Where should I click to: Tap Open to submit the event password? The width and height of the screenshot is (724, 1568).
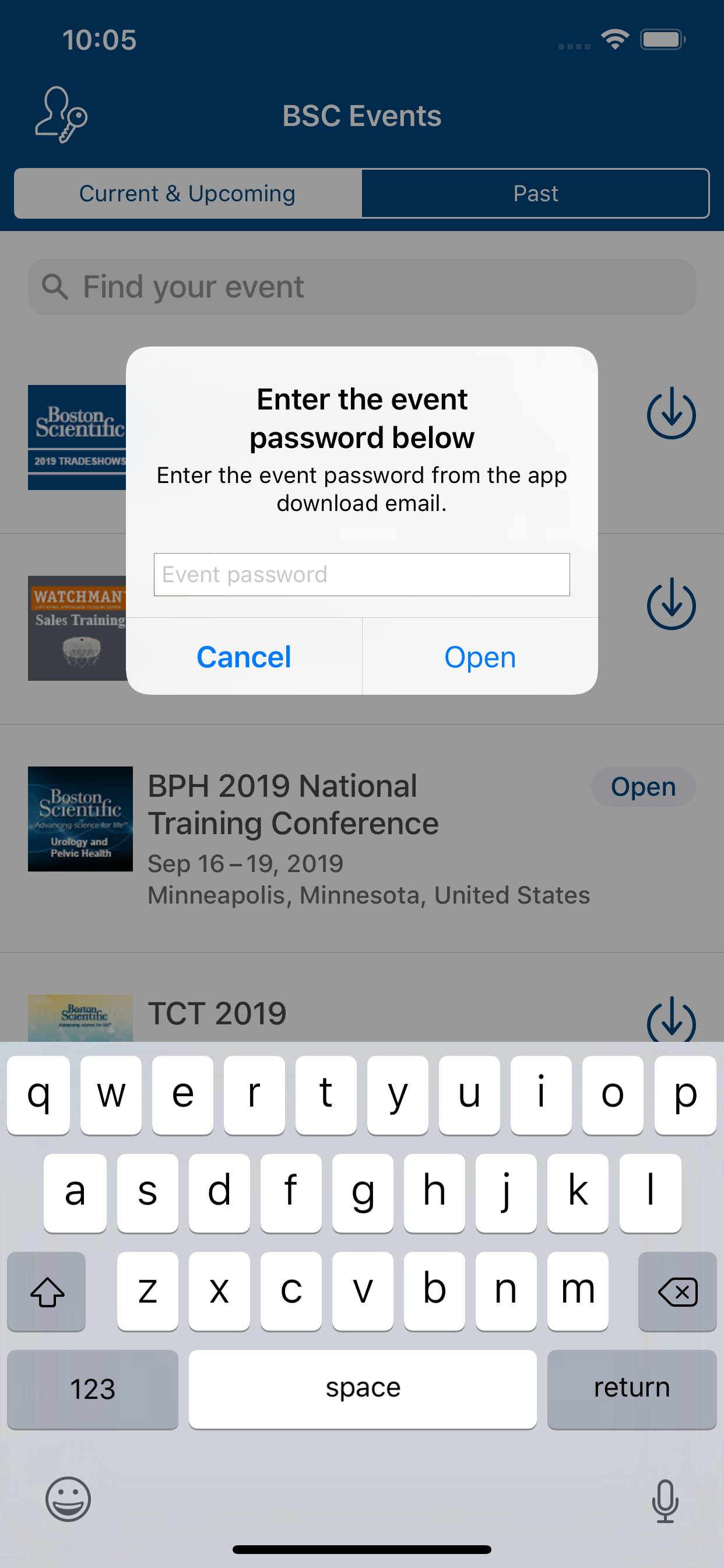(480, 657)
